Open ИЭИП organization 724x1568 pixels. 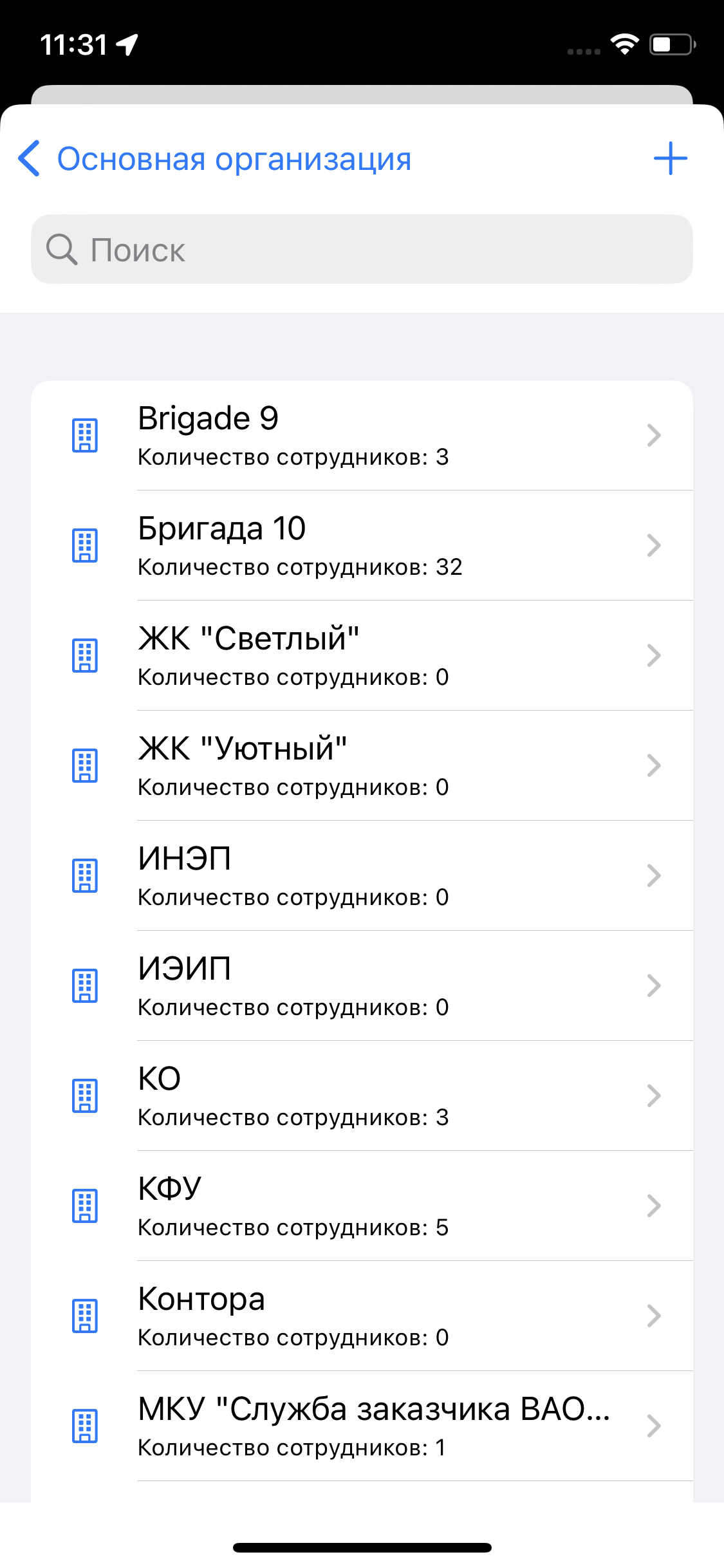[362, 986]
